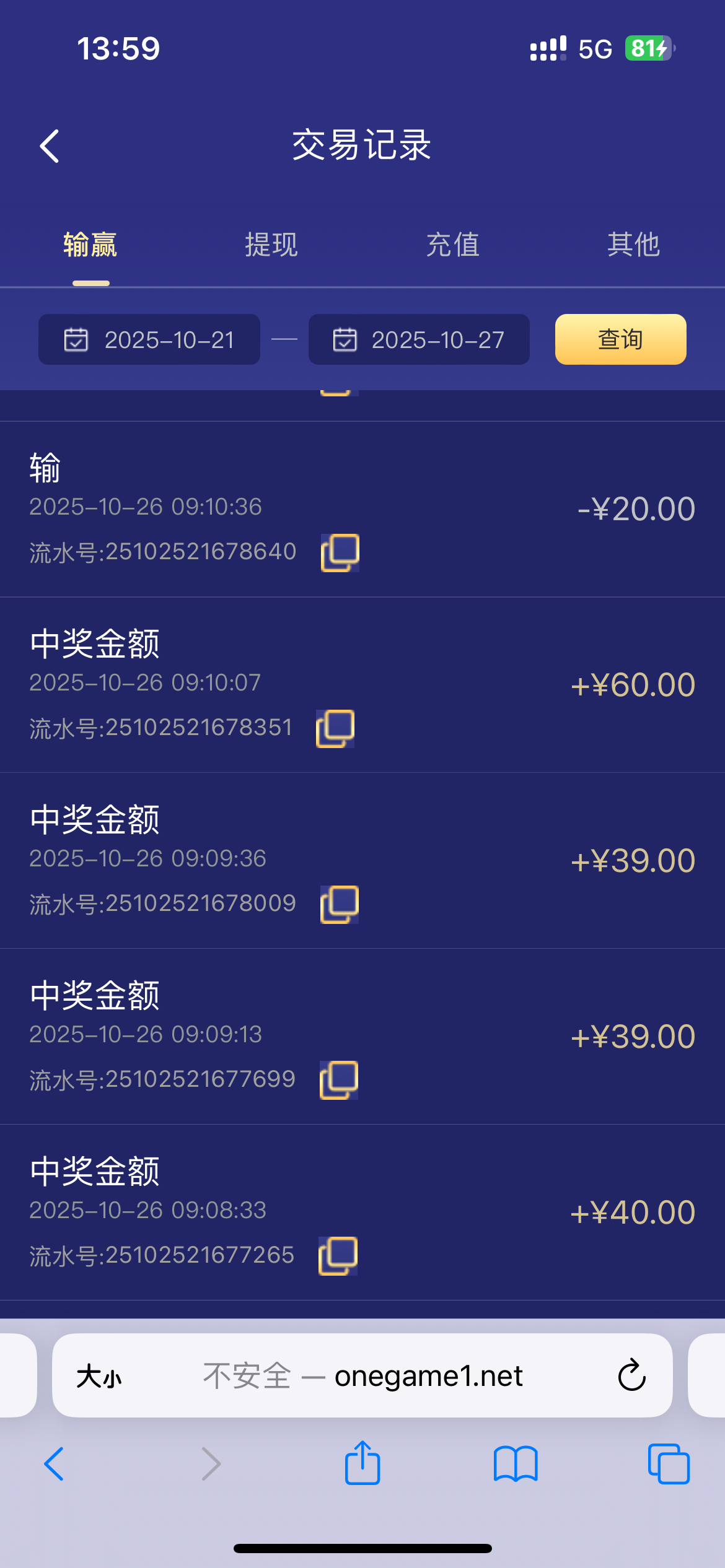This screenshot has height=1568, width=725.
Task: Tap the 查询 button to search
Action: tap(620, 339)
